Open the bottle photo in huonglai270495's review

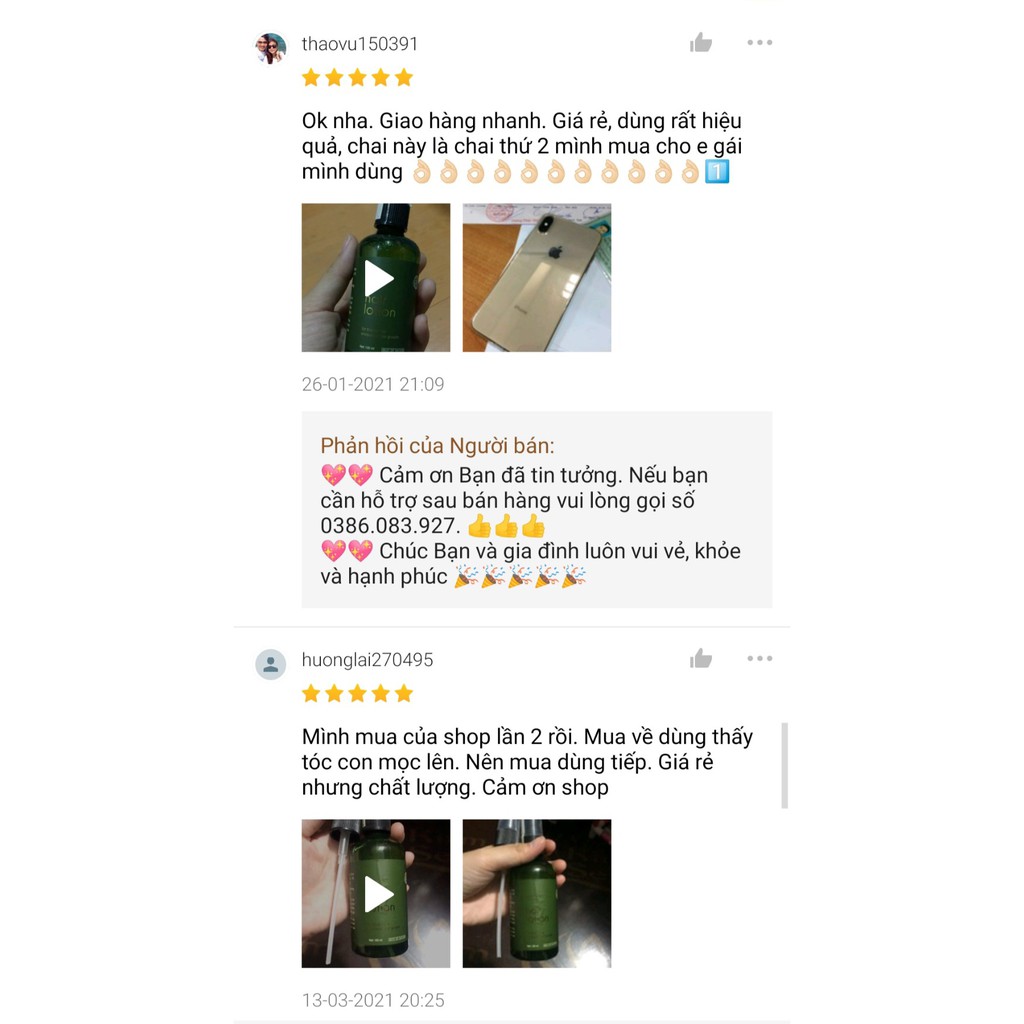click(x=537, y=894)
